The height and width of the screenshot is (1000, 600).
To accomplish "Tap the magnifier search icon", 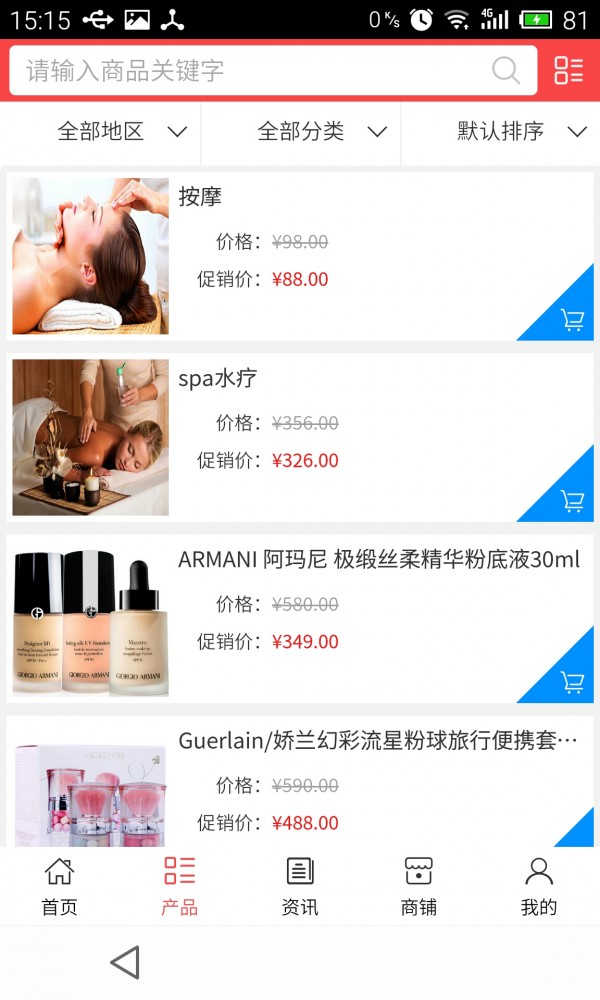I will [x=506, y=71].
